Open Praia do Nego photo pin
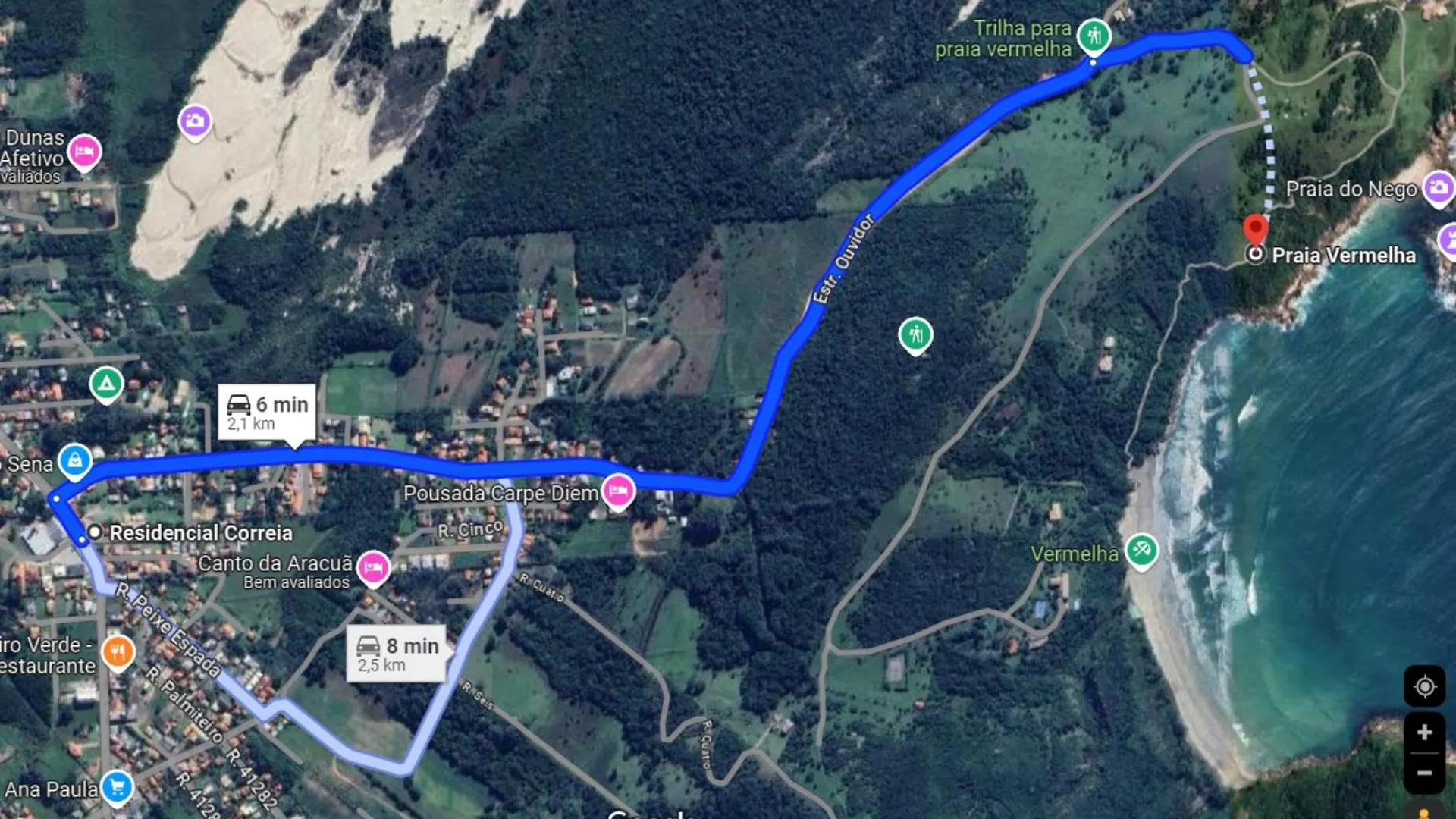Image resolution: width=1456 pixels, height=819 pixels. [x=1438, y=187]
